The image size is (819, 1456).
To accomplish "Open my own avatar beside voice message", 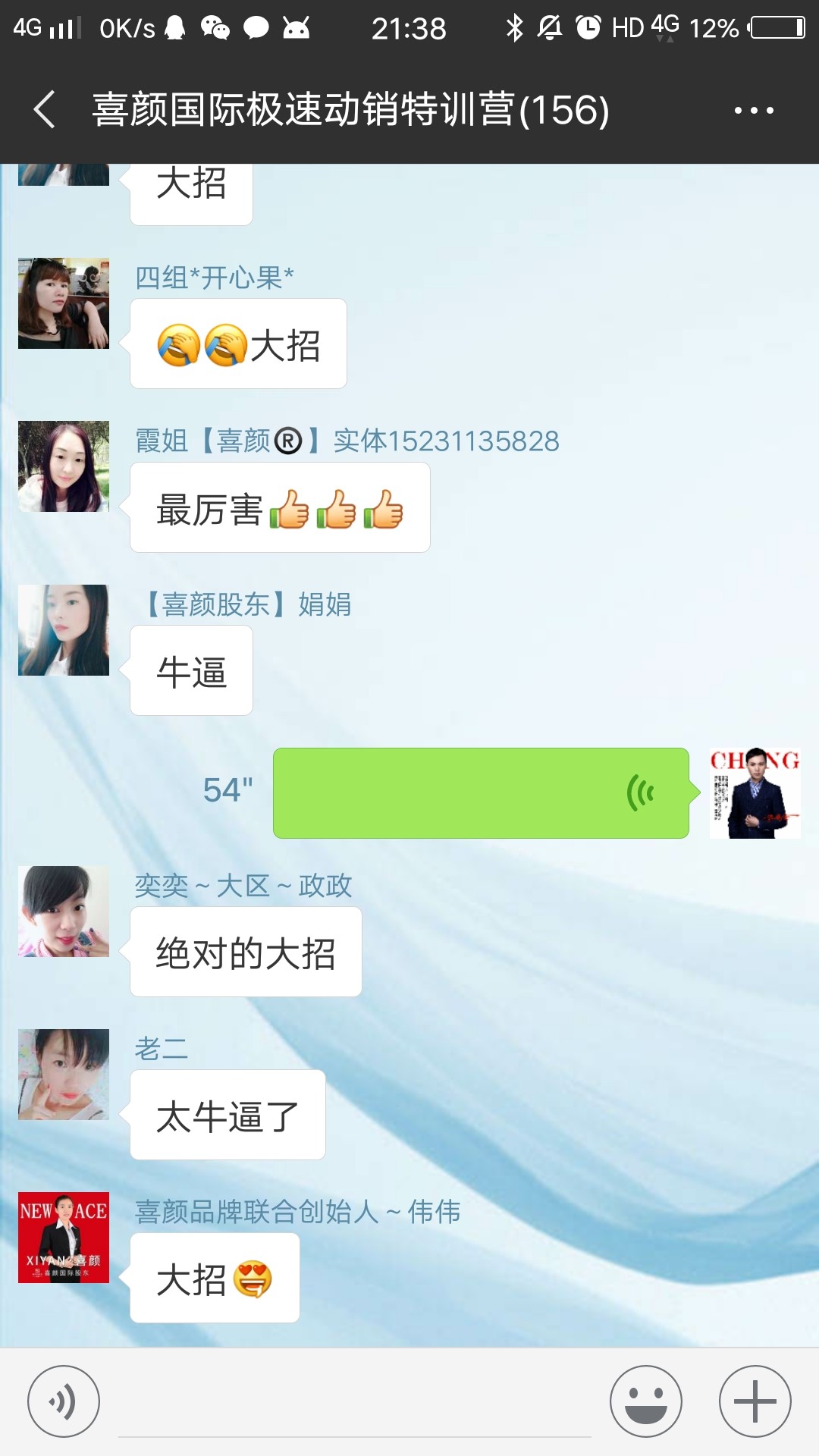I will click(x=755, y=793).
